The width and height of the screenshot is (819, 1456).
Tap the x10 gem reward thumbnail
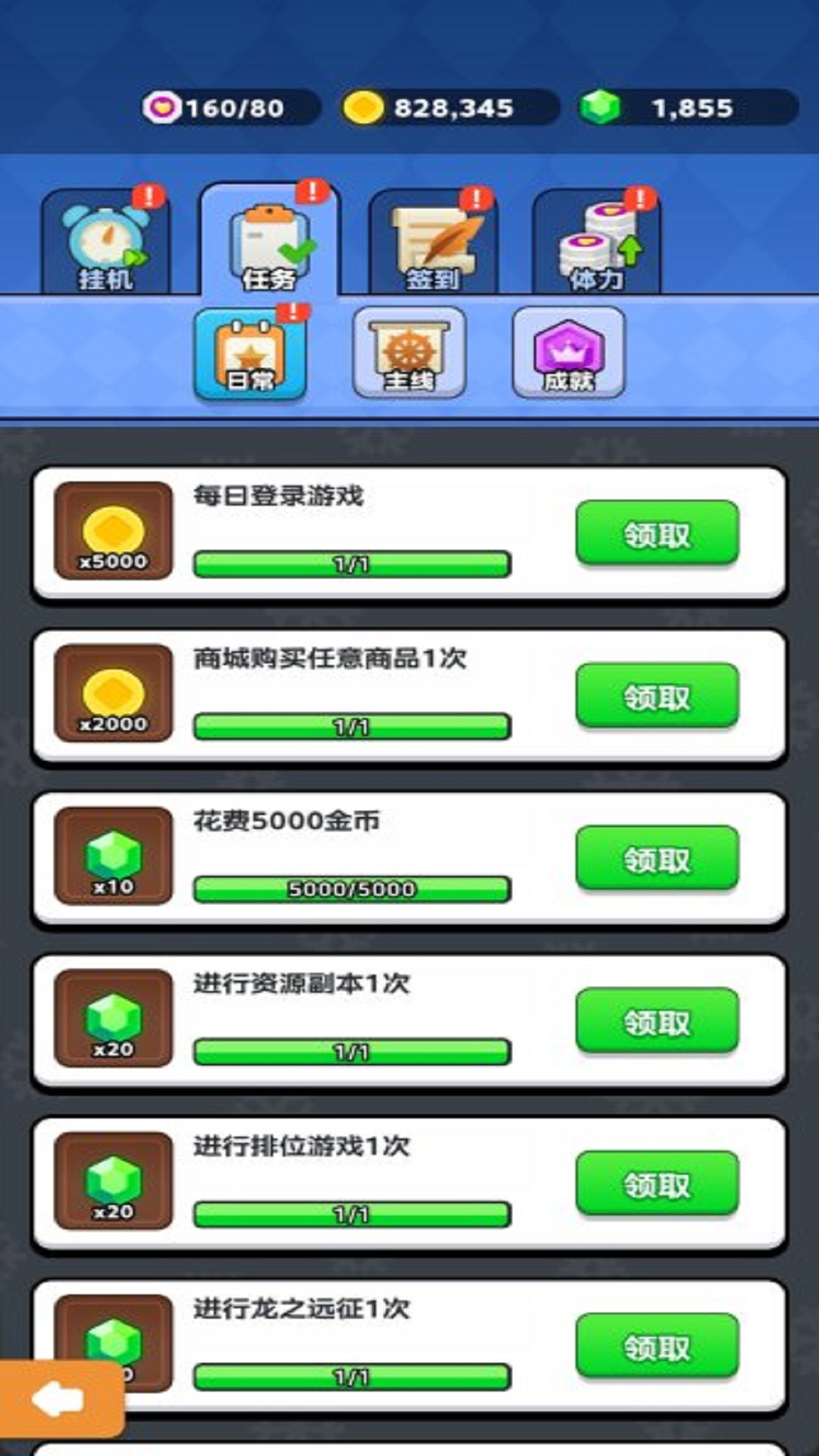112,855
